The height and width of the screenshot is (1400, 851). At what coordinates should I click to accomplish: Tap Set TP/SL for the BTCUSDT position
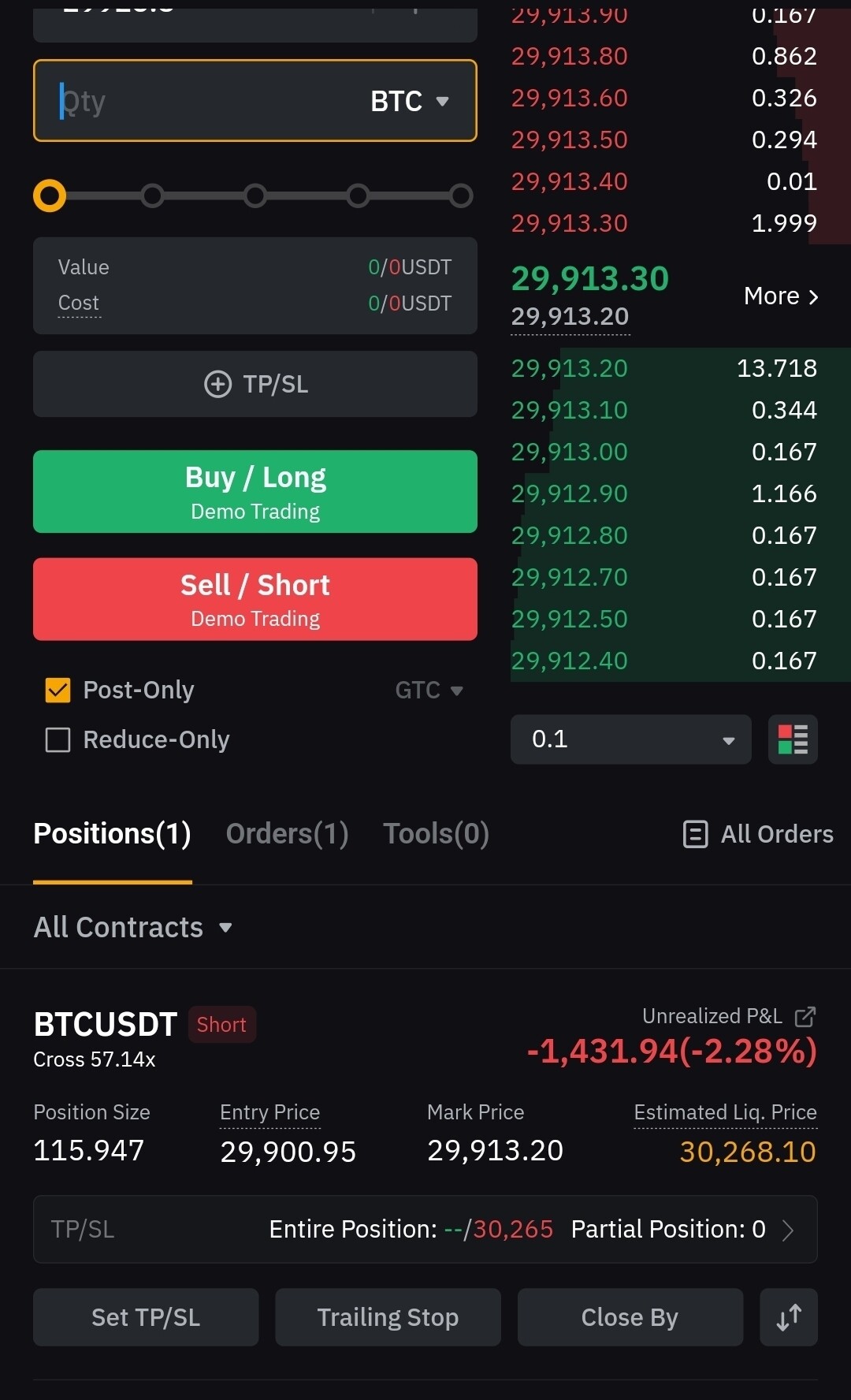146,1317
